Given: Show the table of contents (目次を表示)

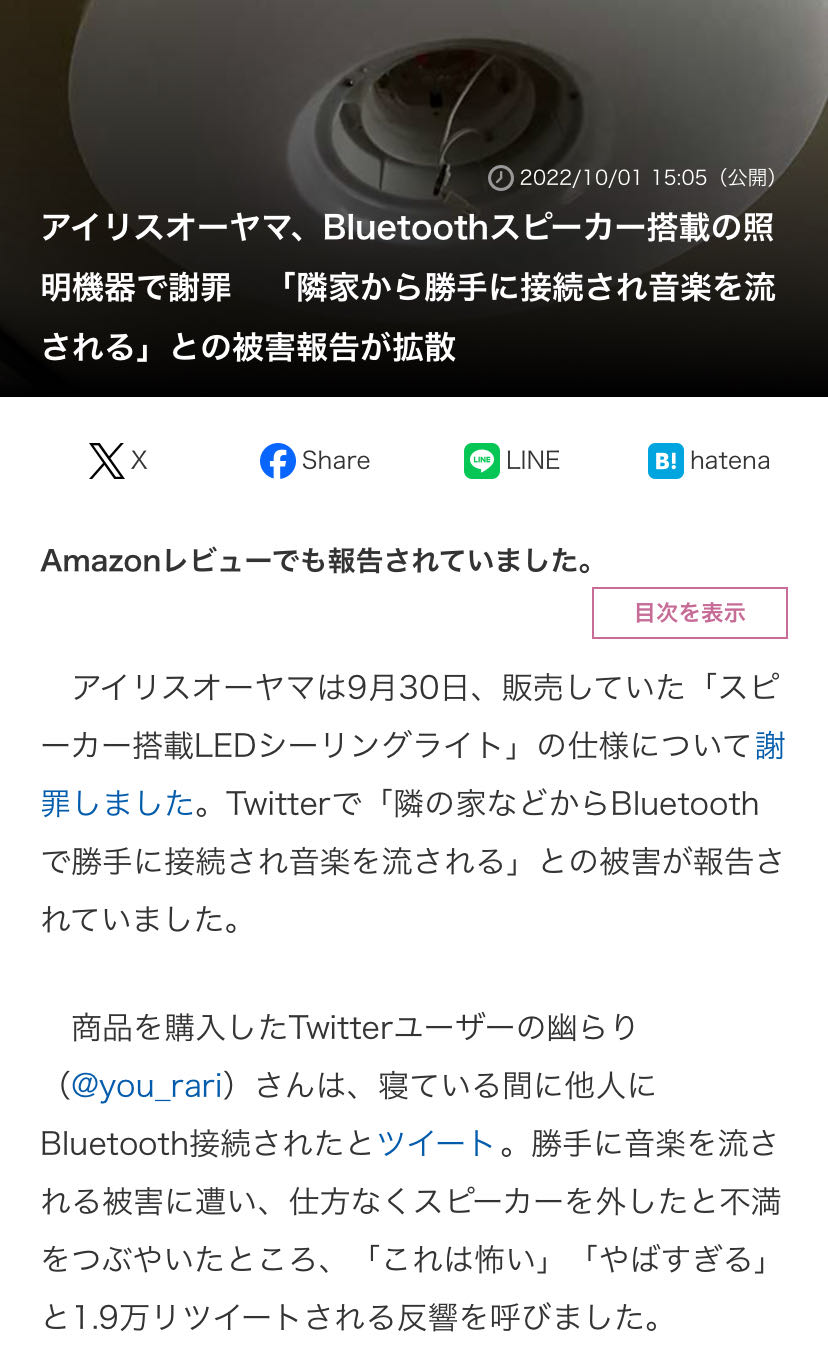Looking at the screenshot, I should click(689, 613).
